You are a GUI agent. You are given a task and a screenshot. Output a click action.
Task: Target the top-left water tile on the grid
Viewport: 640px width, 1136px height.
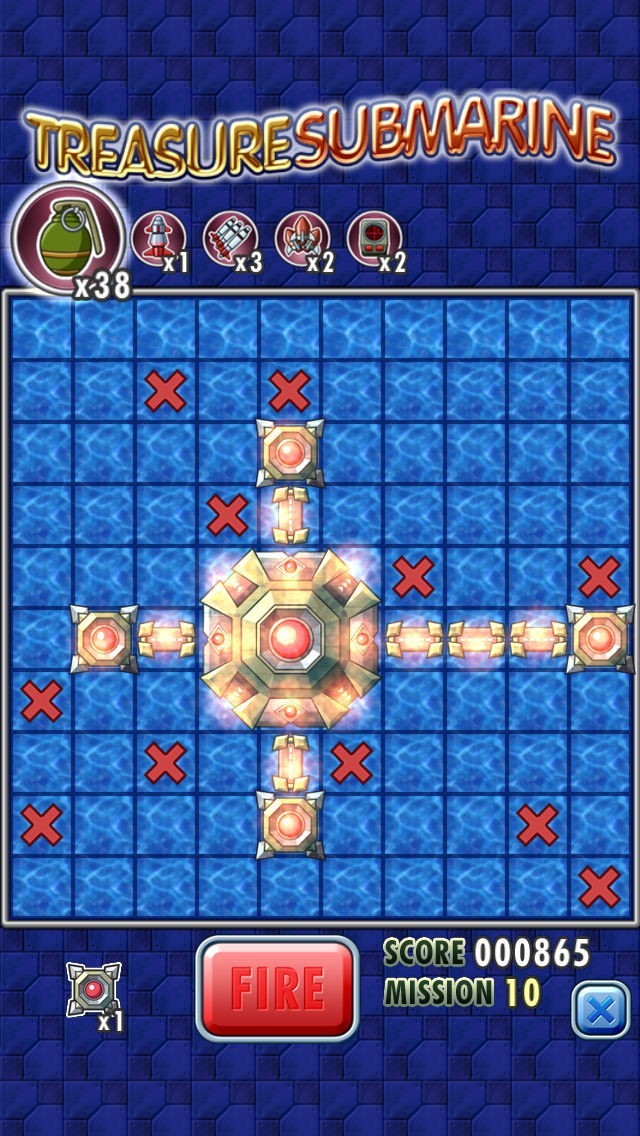click(41, 328)
